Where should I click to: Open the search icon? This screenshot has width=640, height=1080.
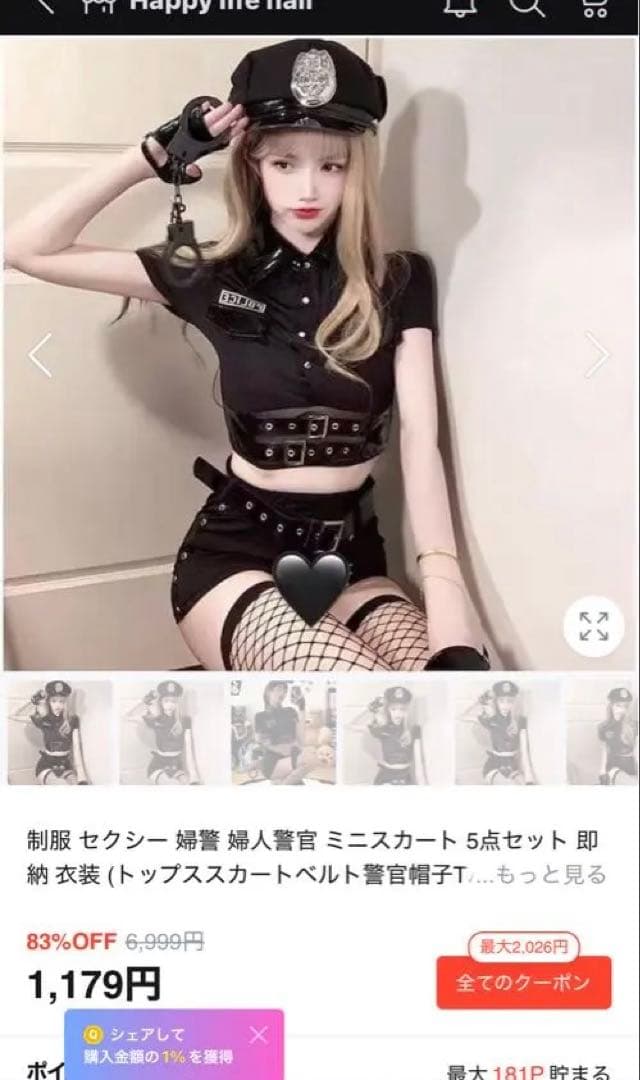(526, 10)
